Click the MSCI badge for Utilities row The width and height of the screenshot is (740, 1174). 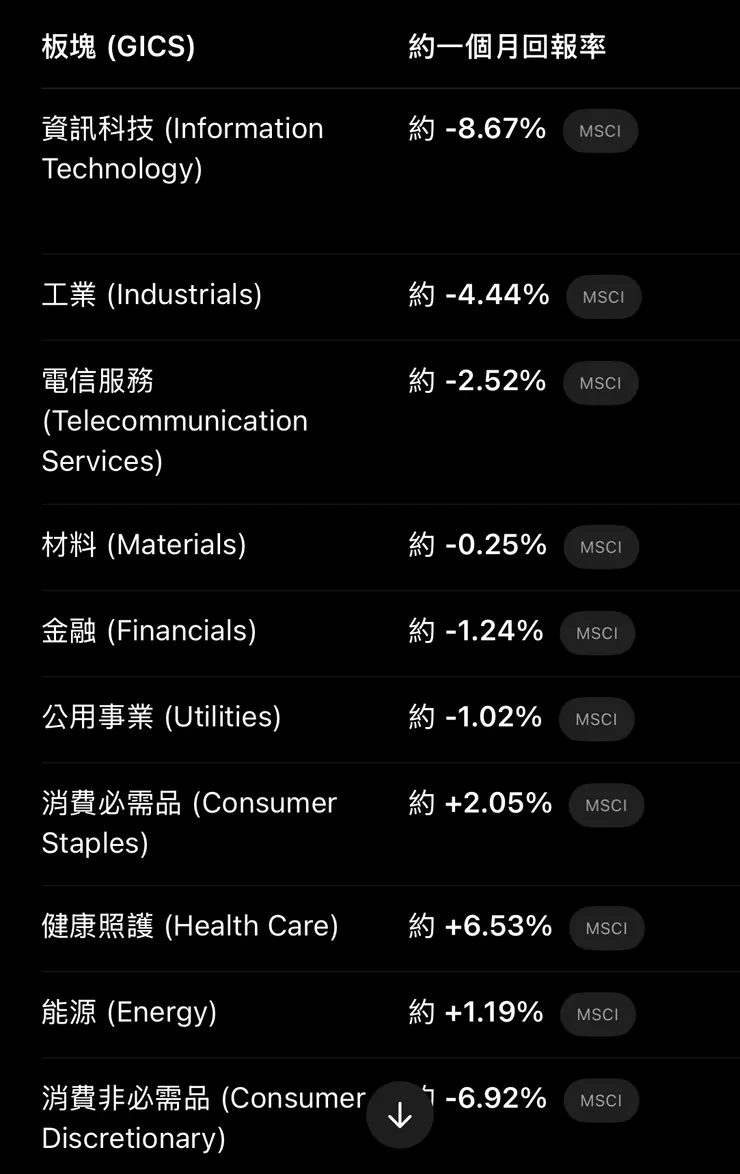pyautogui.click(x=596, y=719)
